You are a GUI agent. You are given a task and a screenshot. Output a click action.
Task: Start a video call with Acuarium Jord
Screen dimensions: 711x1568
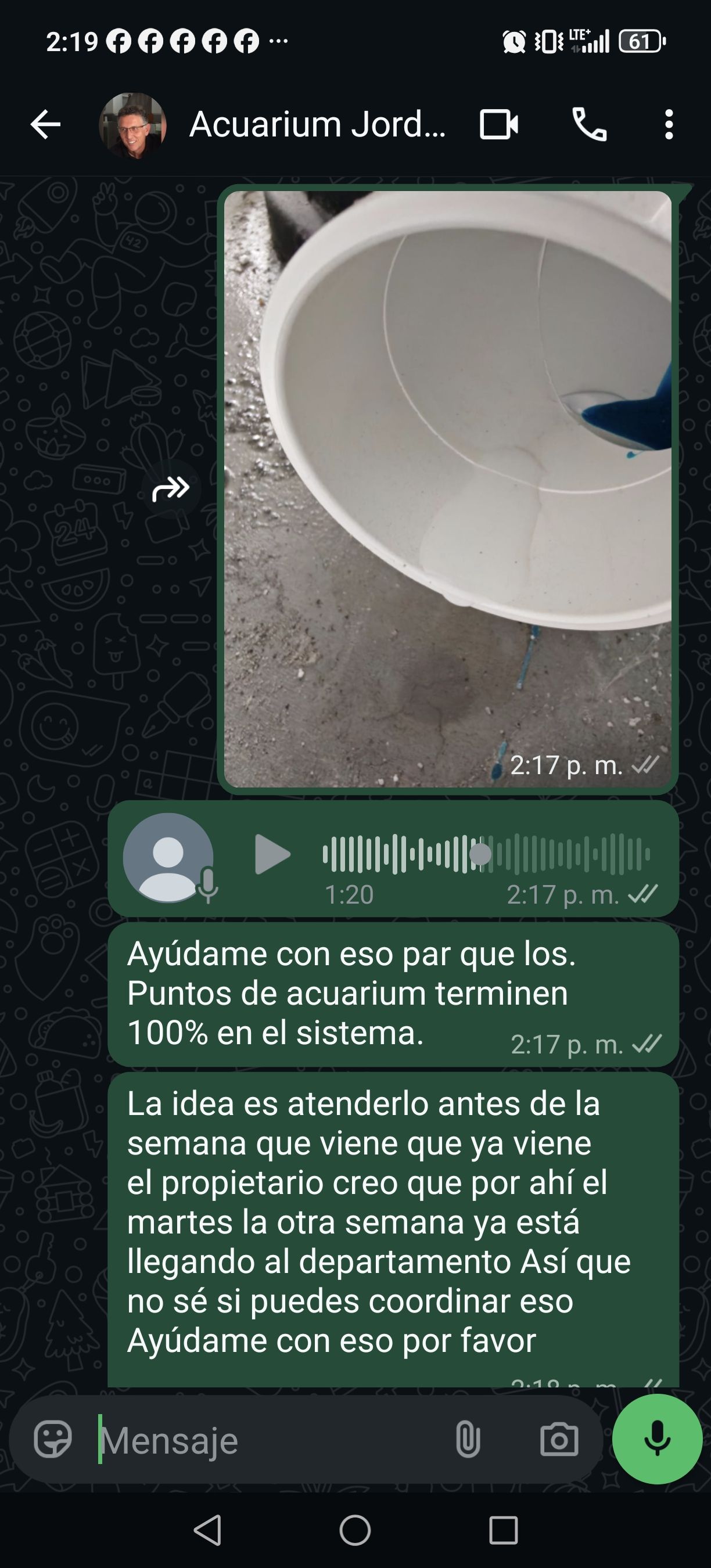tap(498, 125)
